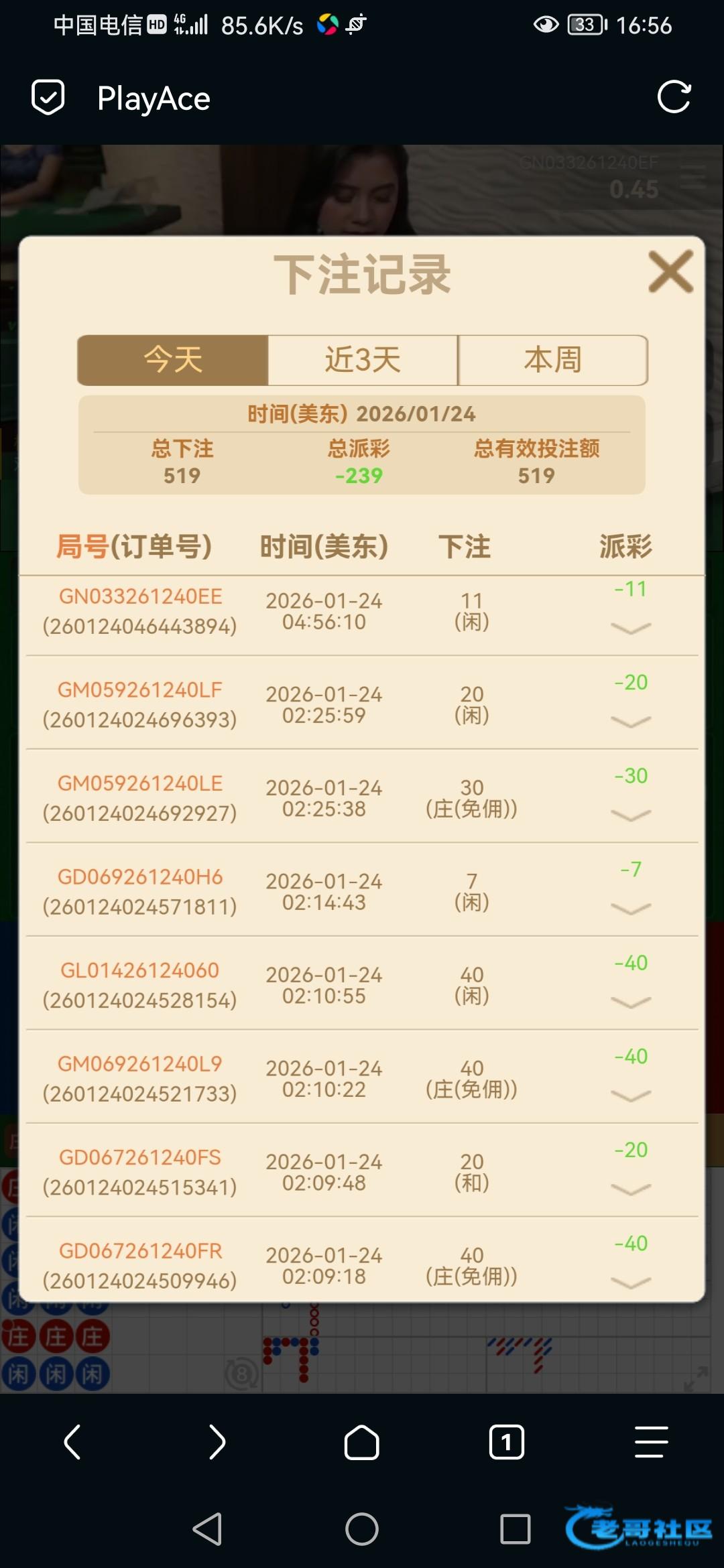Close the 下注记录 dialog
Viewport: 724px width, 1568px height.
click(670, 272)
